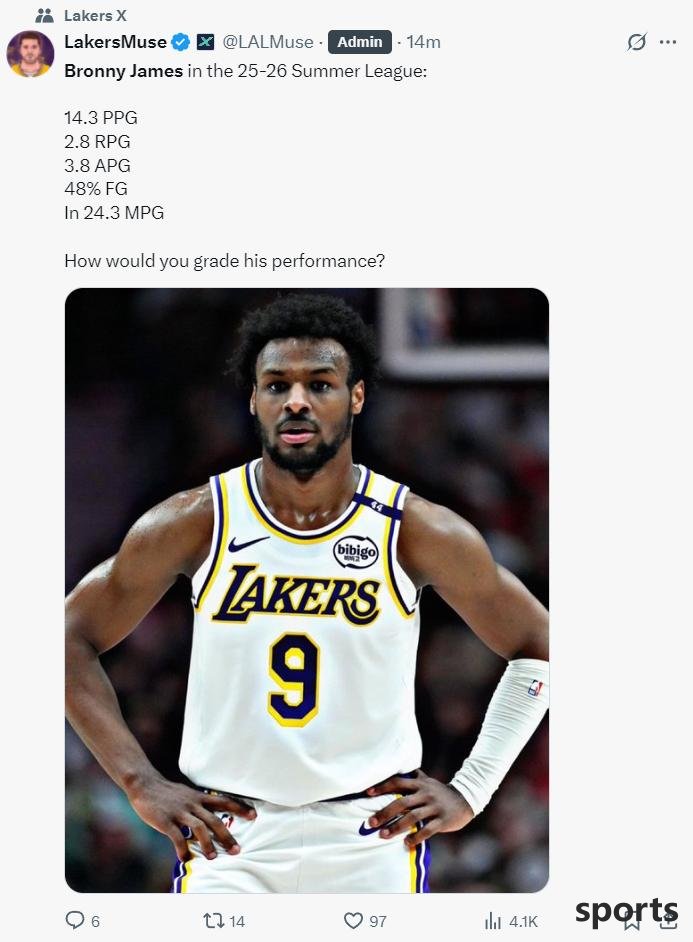This screenshot has width=693, height=942.
Task: Open the Lakers X community label
Action: 94,16
